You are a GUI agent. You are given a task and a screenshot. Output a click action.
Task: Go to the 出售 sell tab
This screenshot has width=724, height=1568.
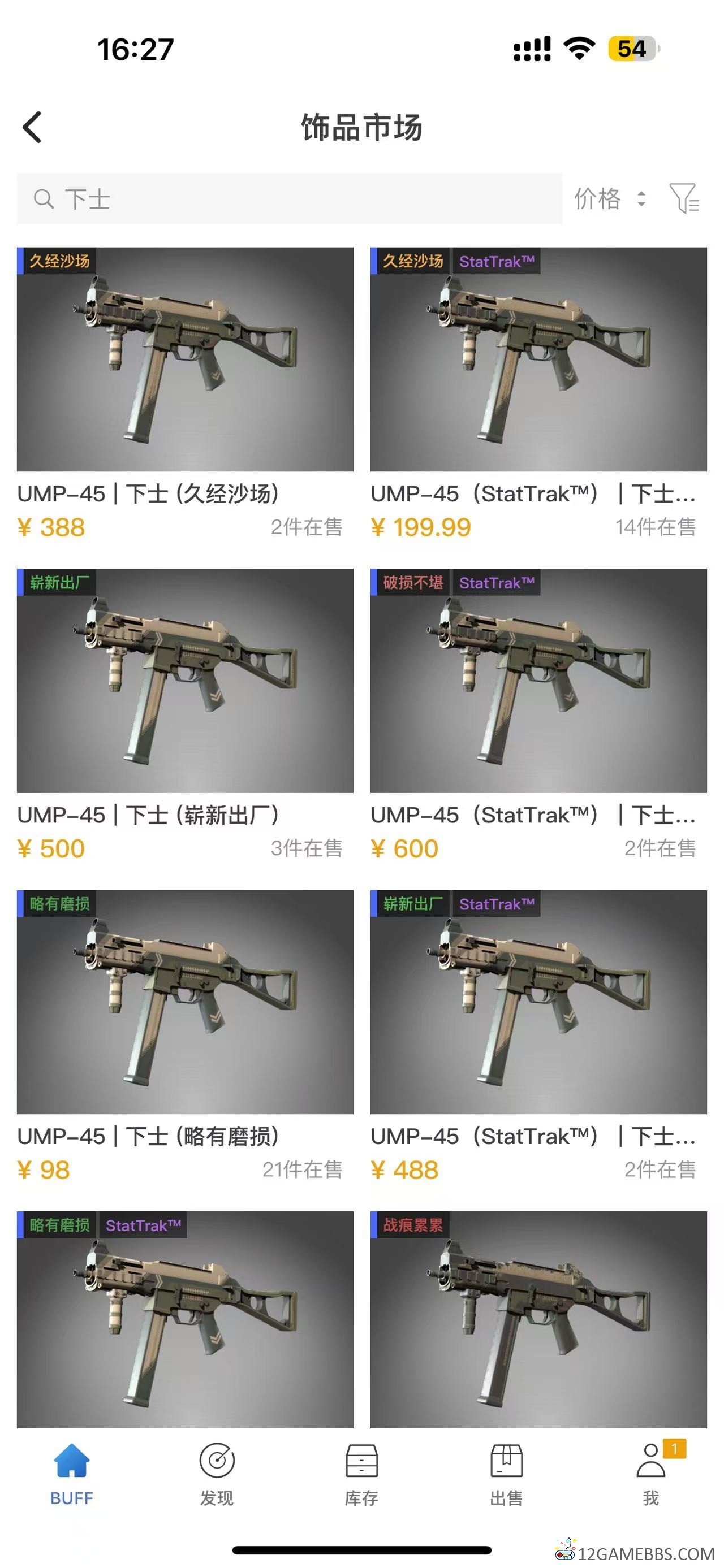click(507, 1474)
